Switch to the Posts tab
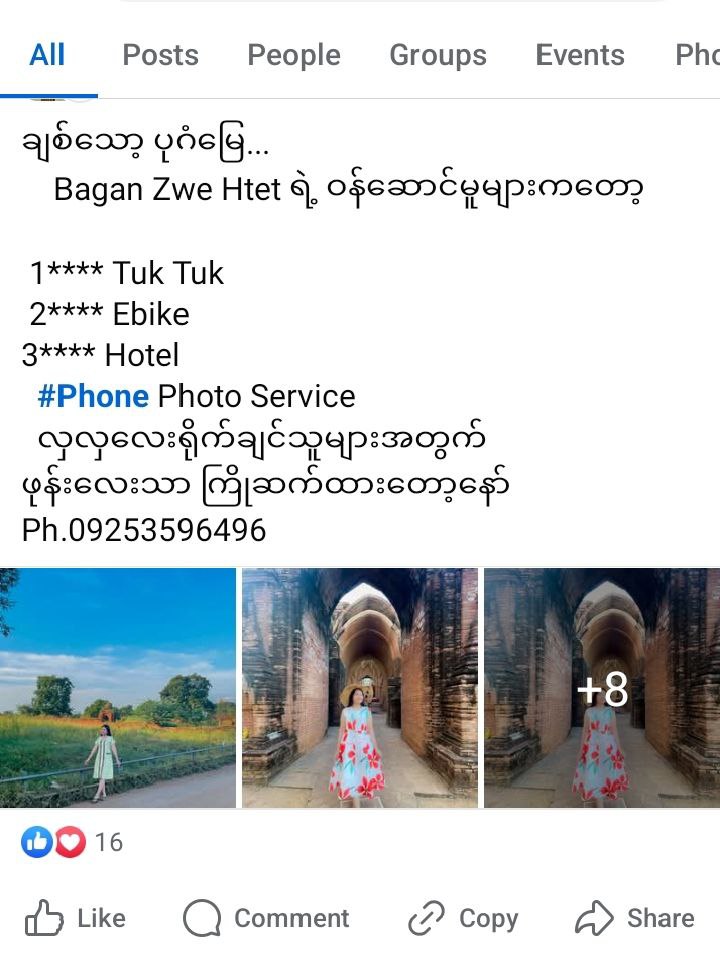 pyautogui.click(x=160, y=55)
